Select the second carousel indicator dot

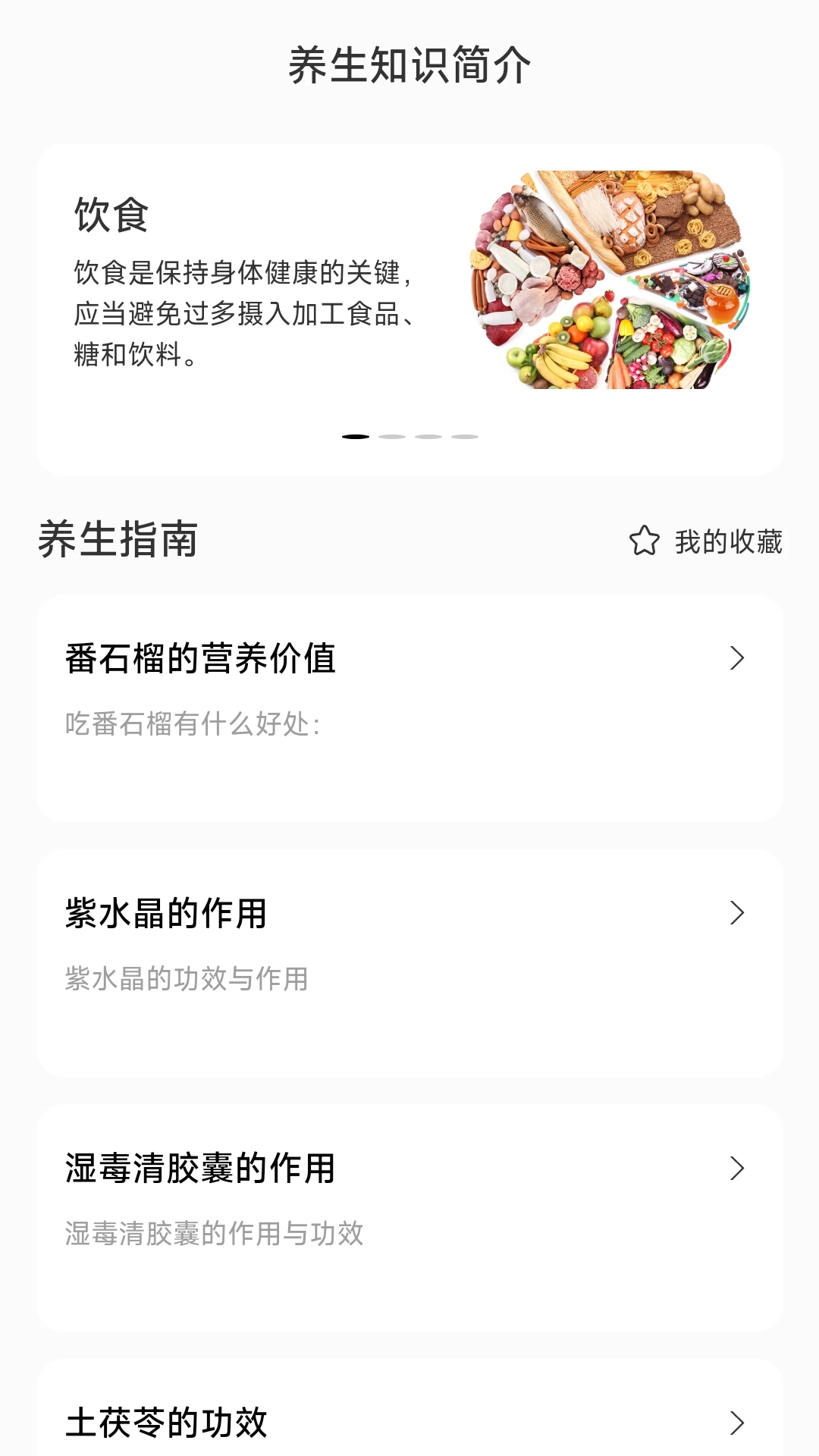pos(392,436)
